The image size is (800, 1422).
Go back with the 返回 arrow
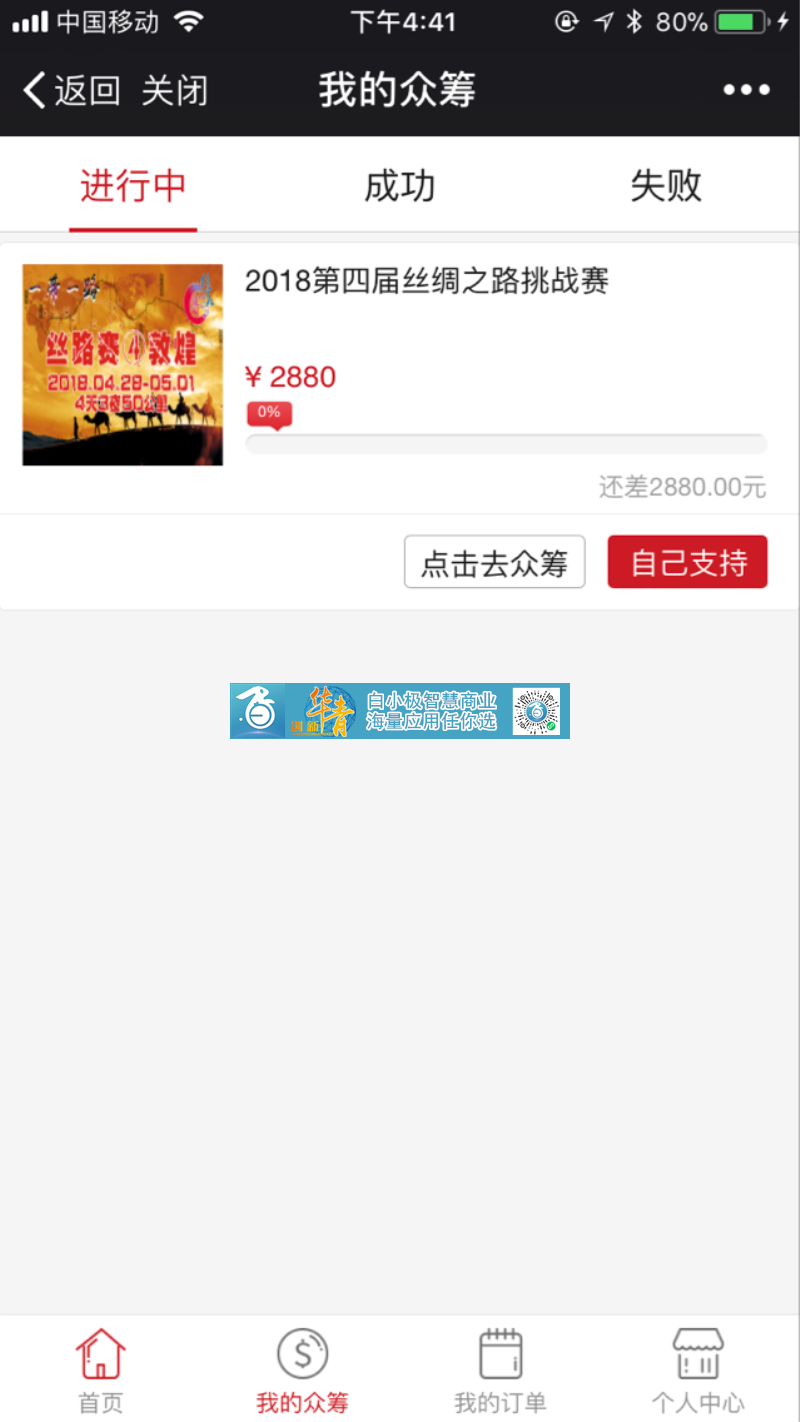(70, 91)
